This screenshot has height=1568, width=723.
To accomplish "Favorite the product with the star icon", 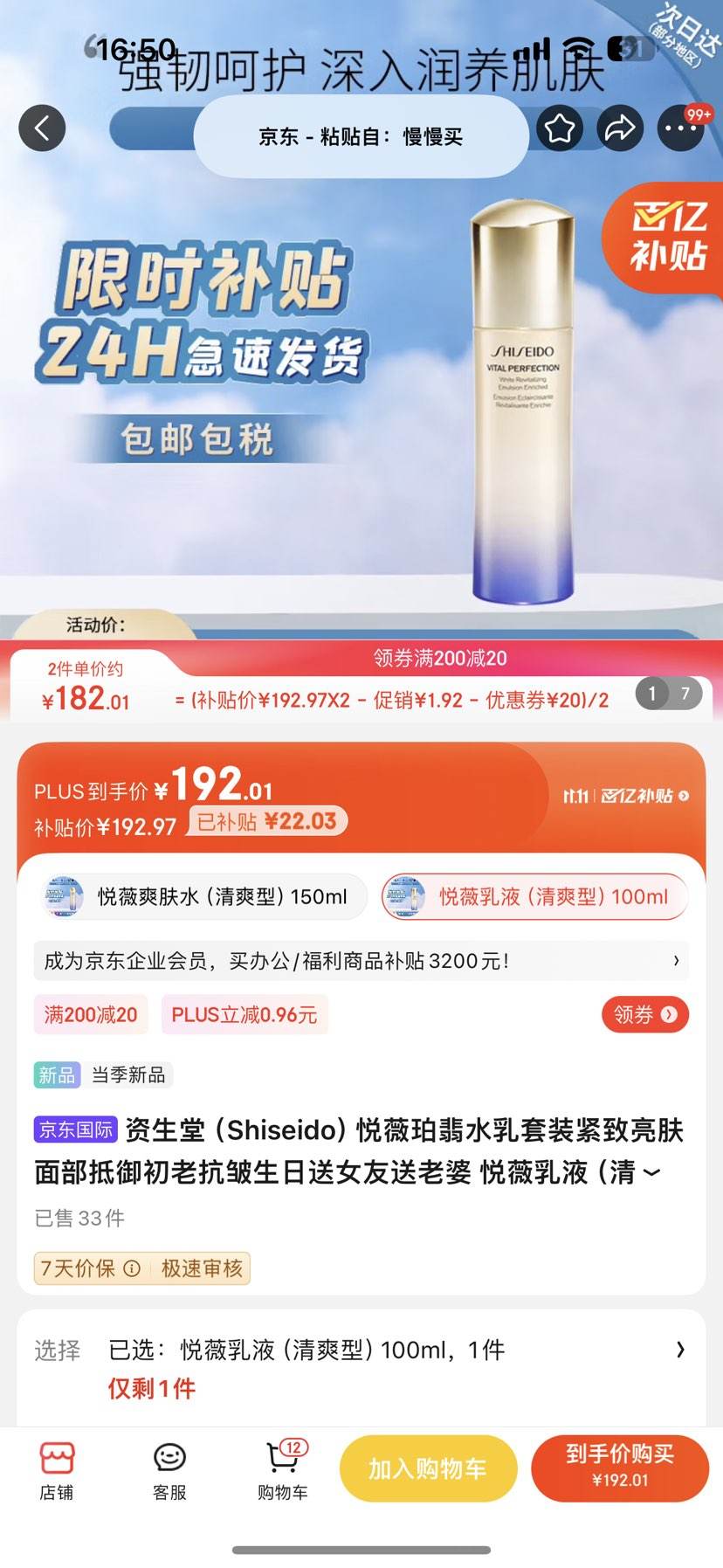I will pyautogui.click(x=560, y=128).
